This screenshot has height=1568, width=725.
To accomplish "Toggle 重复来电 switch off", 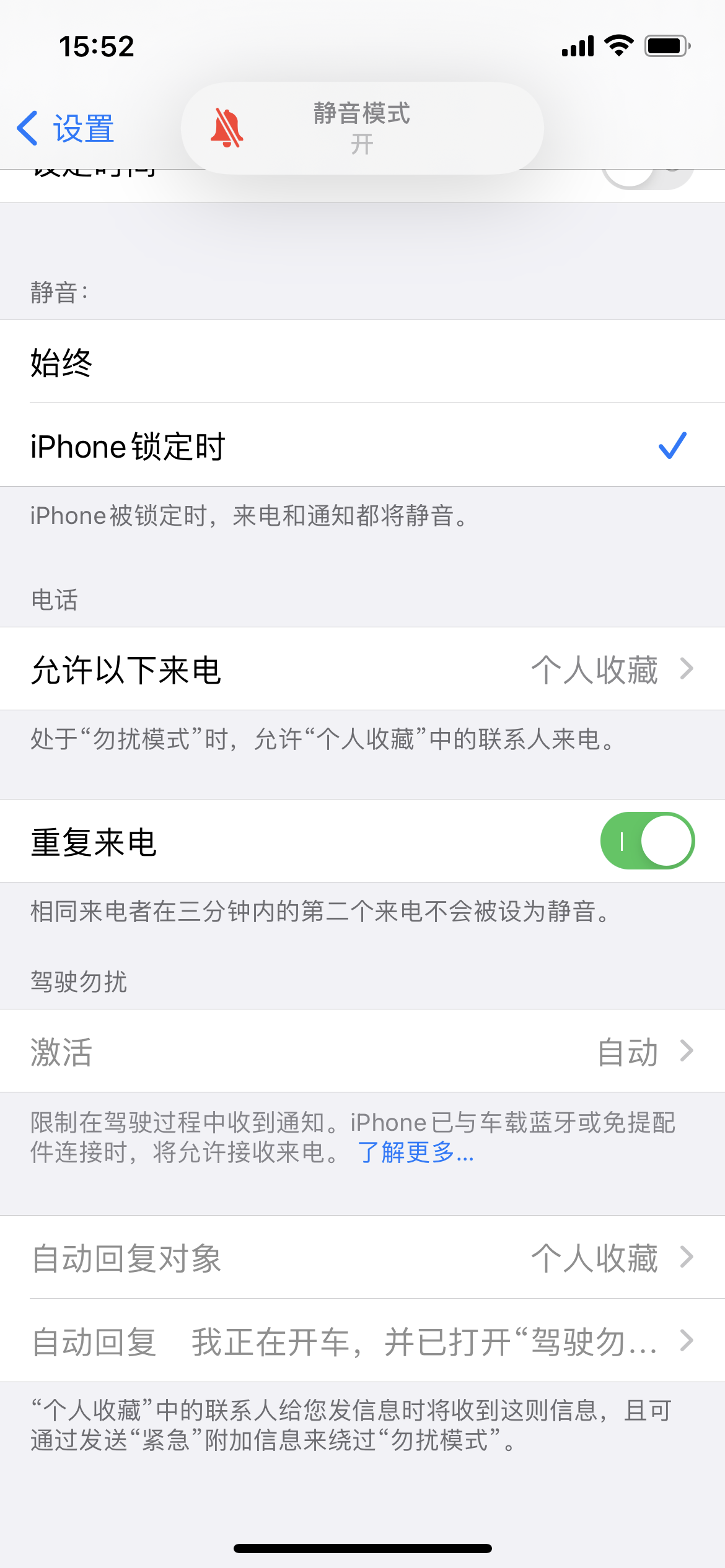I will [647, 841].
